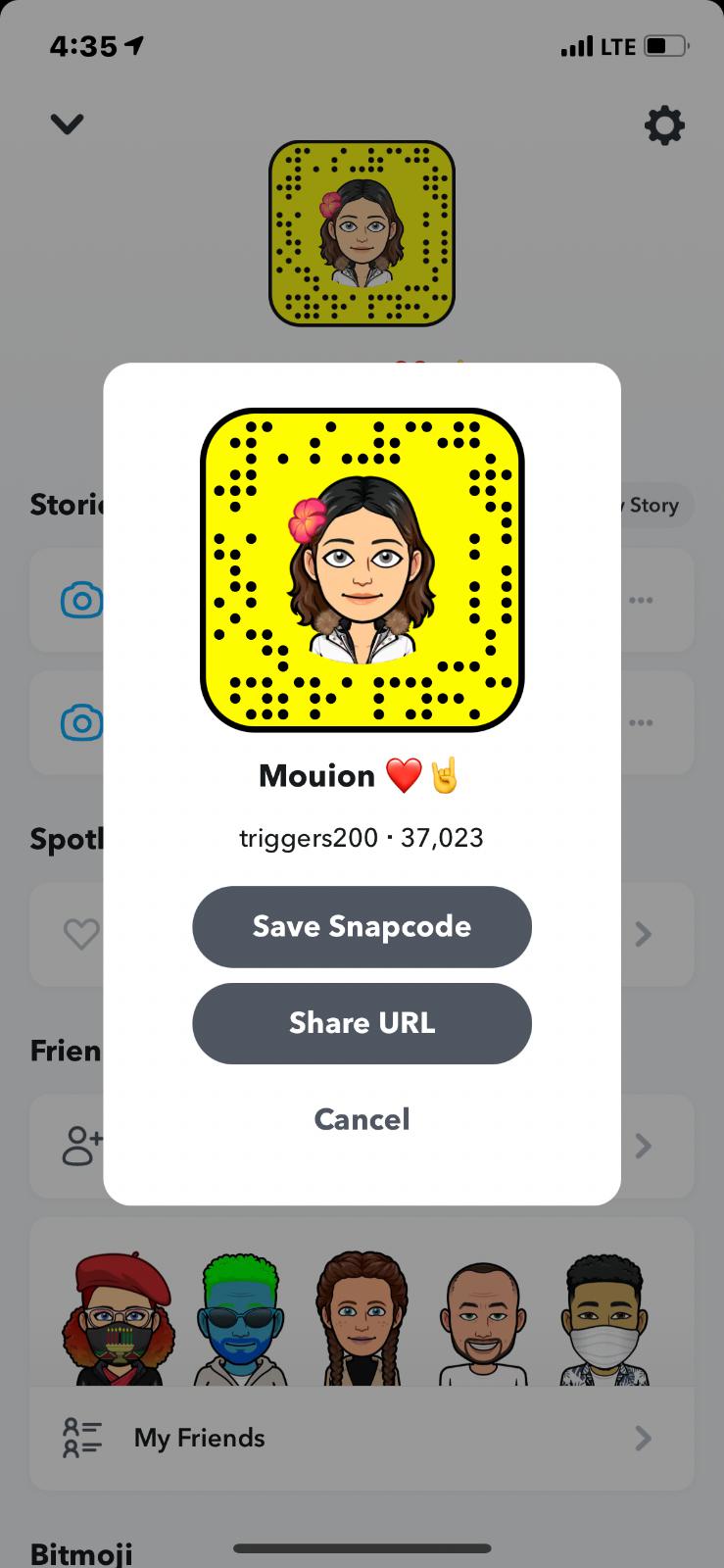Save the Snapcode image

click(x=362, y=926)
